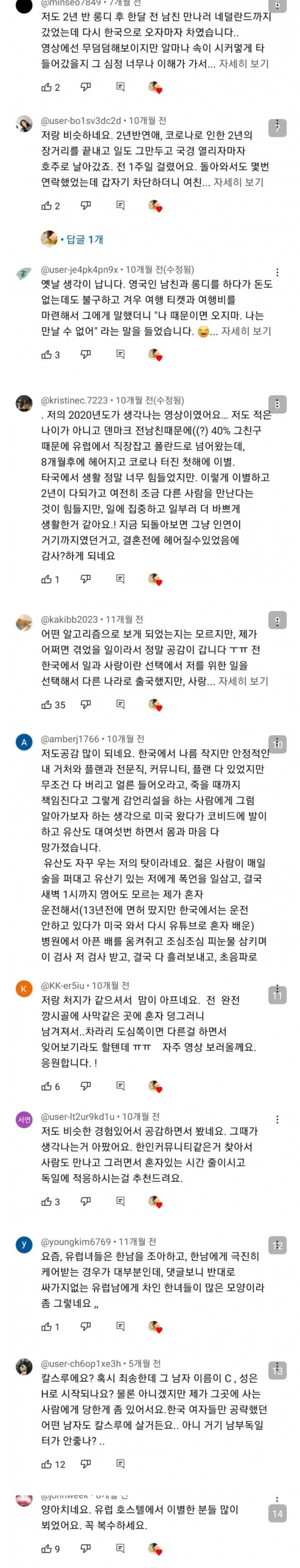Image resolution: width=300 pixels, height=1568 pixels.
Task: Like @user-ch6op1xe3h's comment with 12 likes
Action: (46, 1464)
